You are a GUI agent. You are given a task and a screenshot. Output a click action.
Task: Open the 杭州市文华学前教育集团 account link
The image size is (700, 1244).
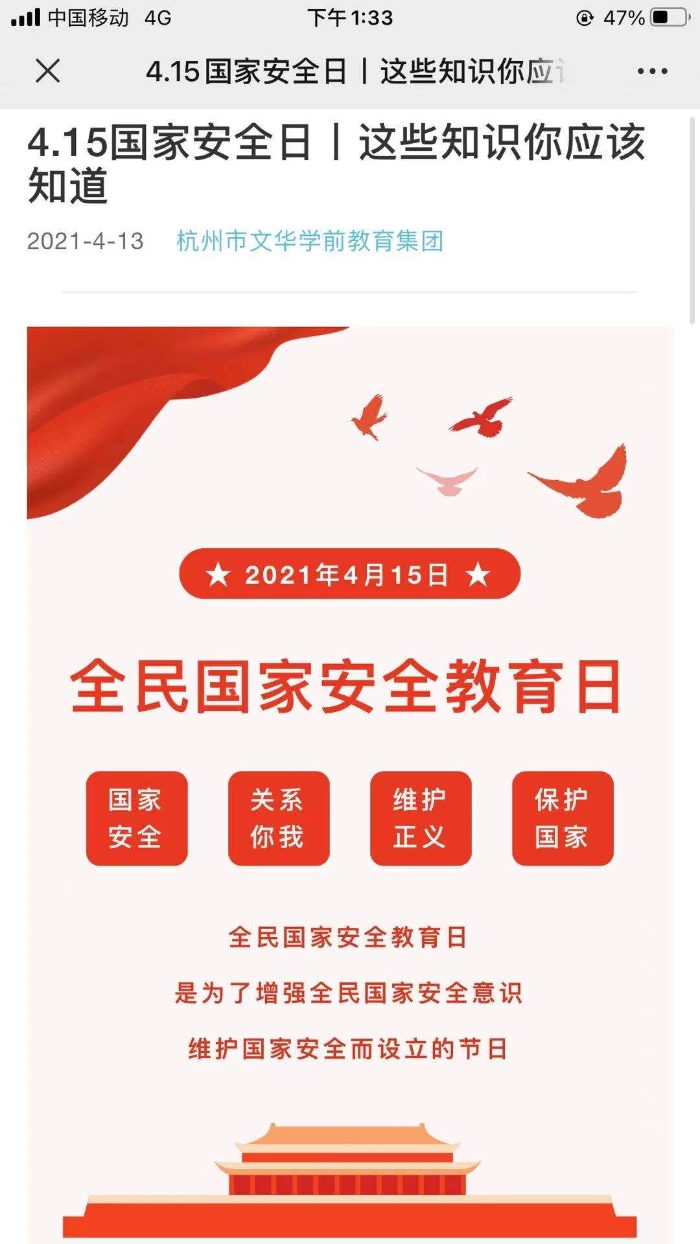(309, 241)
